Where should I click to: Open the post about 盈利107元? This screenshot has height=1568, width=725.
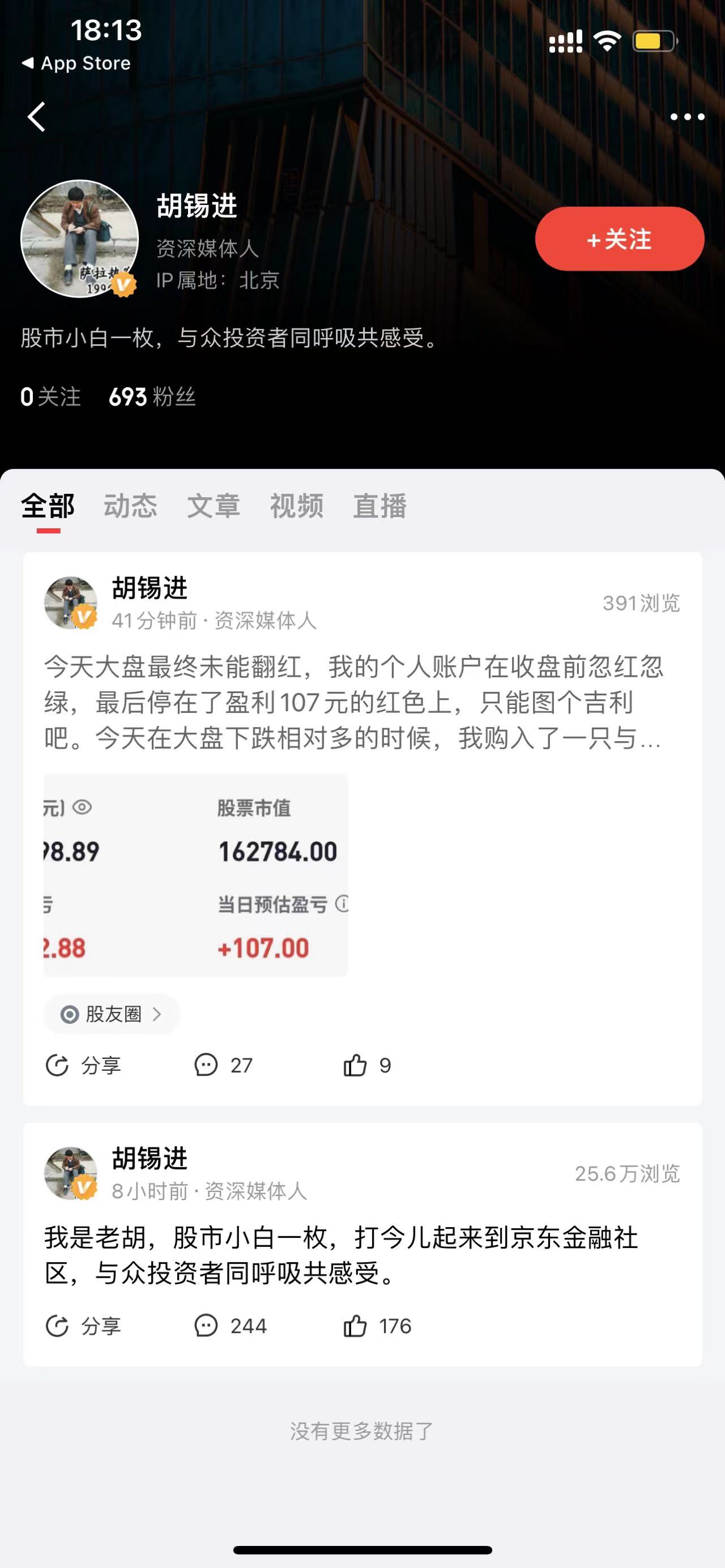[x=353, y=702]
